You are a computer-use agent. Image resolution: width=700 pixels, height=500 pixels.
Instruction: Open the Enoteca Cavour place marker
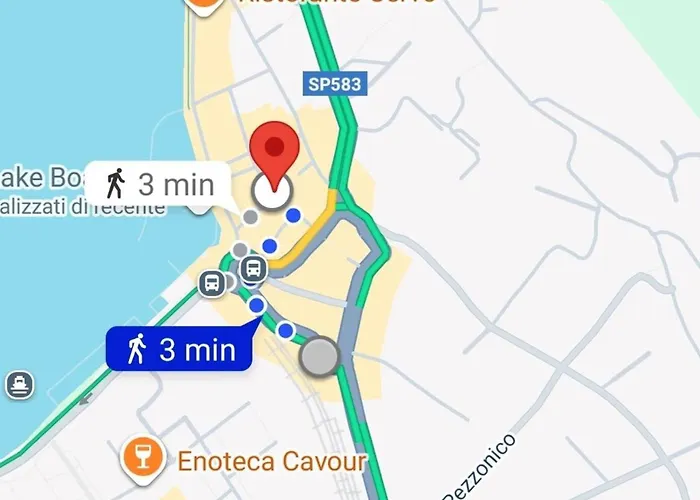(x=143, y=459)
